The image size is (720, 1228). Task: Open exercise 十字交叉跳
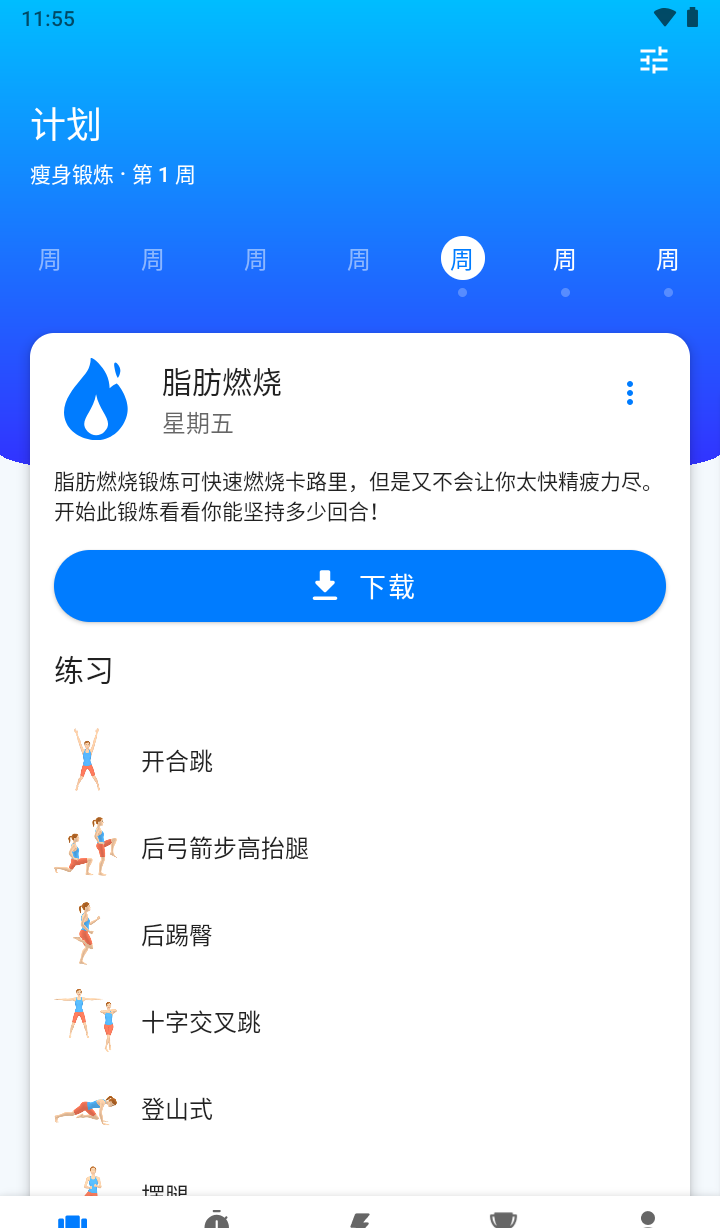click(201, 1021)
